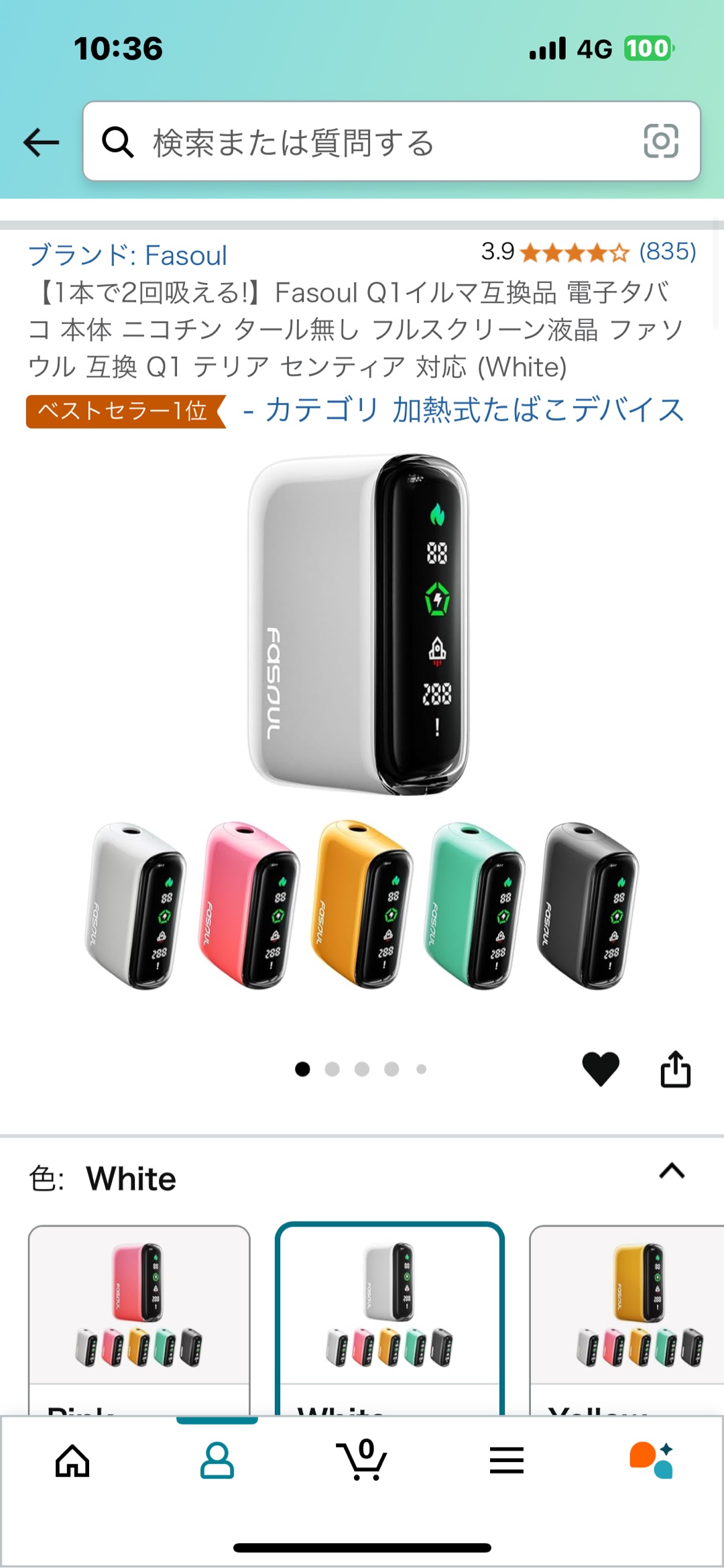Select the Pink color option
Image resolution: width=724 pixels, height=1568 pixels.
[x=139, y=1318]
